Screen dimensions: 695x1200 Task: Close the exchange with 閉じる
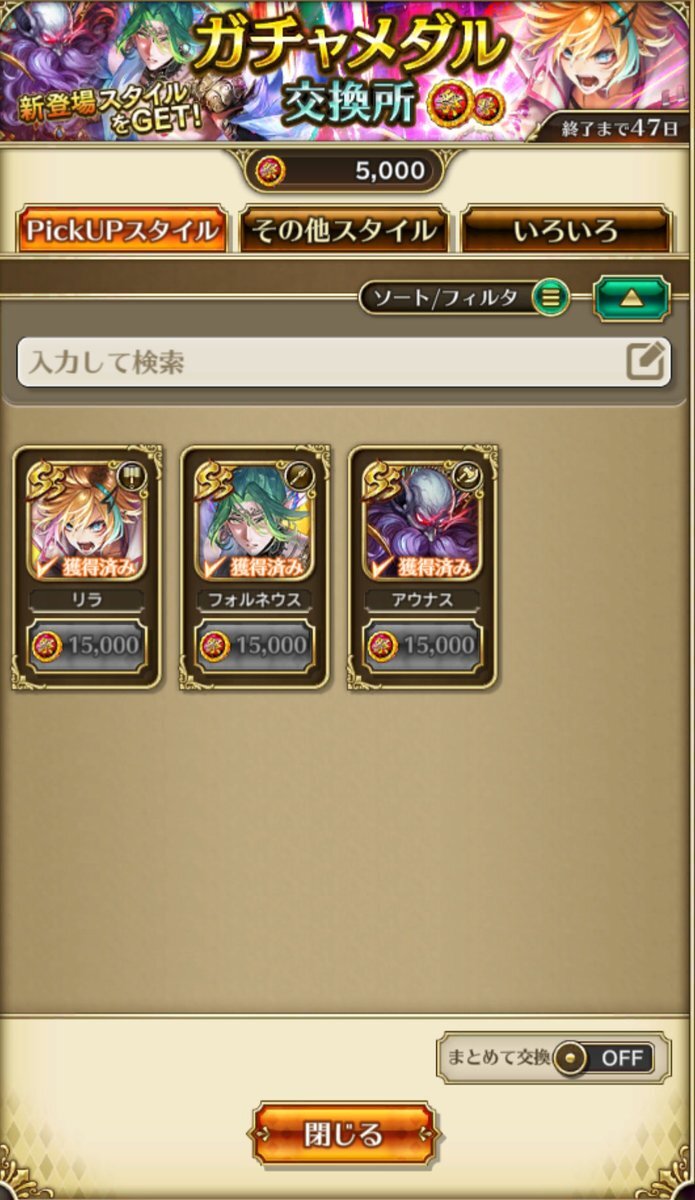pyautogui.click(x=344, y=1134)
